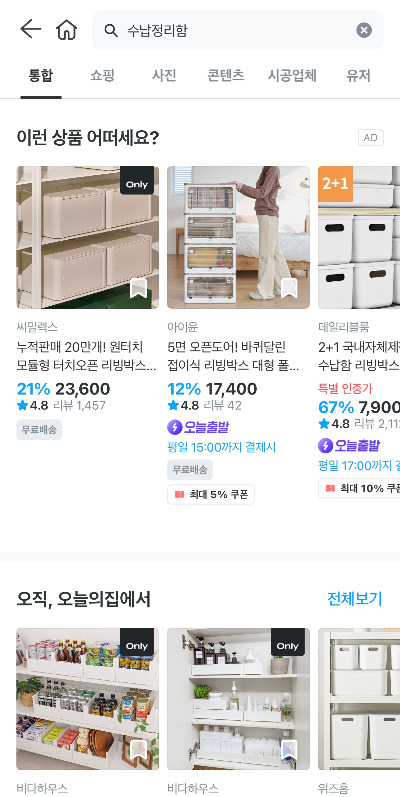Edit the 수납정리함 search field

click(237, 30)
